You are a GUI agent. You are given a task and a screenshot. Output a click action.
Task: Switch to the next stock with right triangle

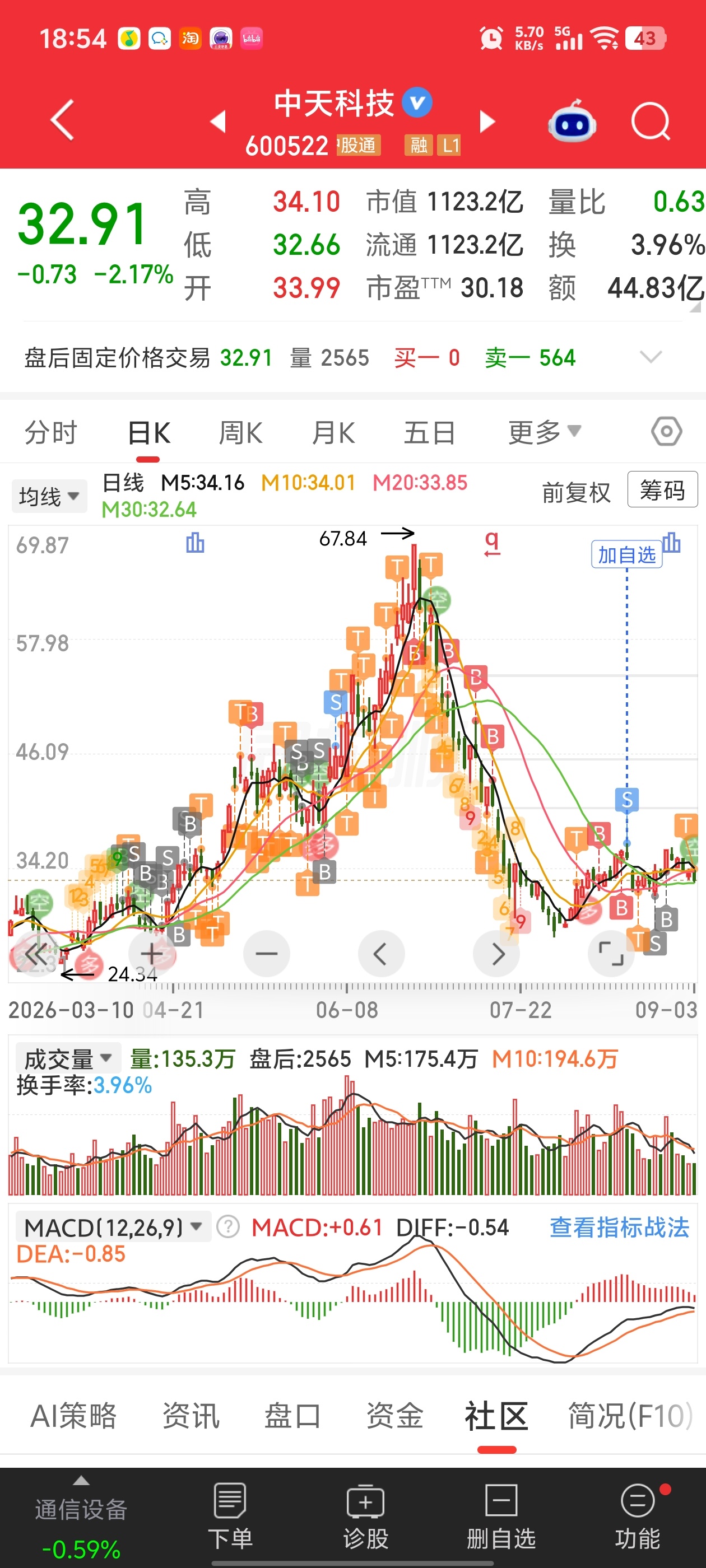tap(487, 121)
